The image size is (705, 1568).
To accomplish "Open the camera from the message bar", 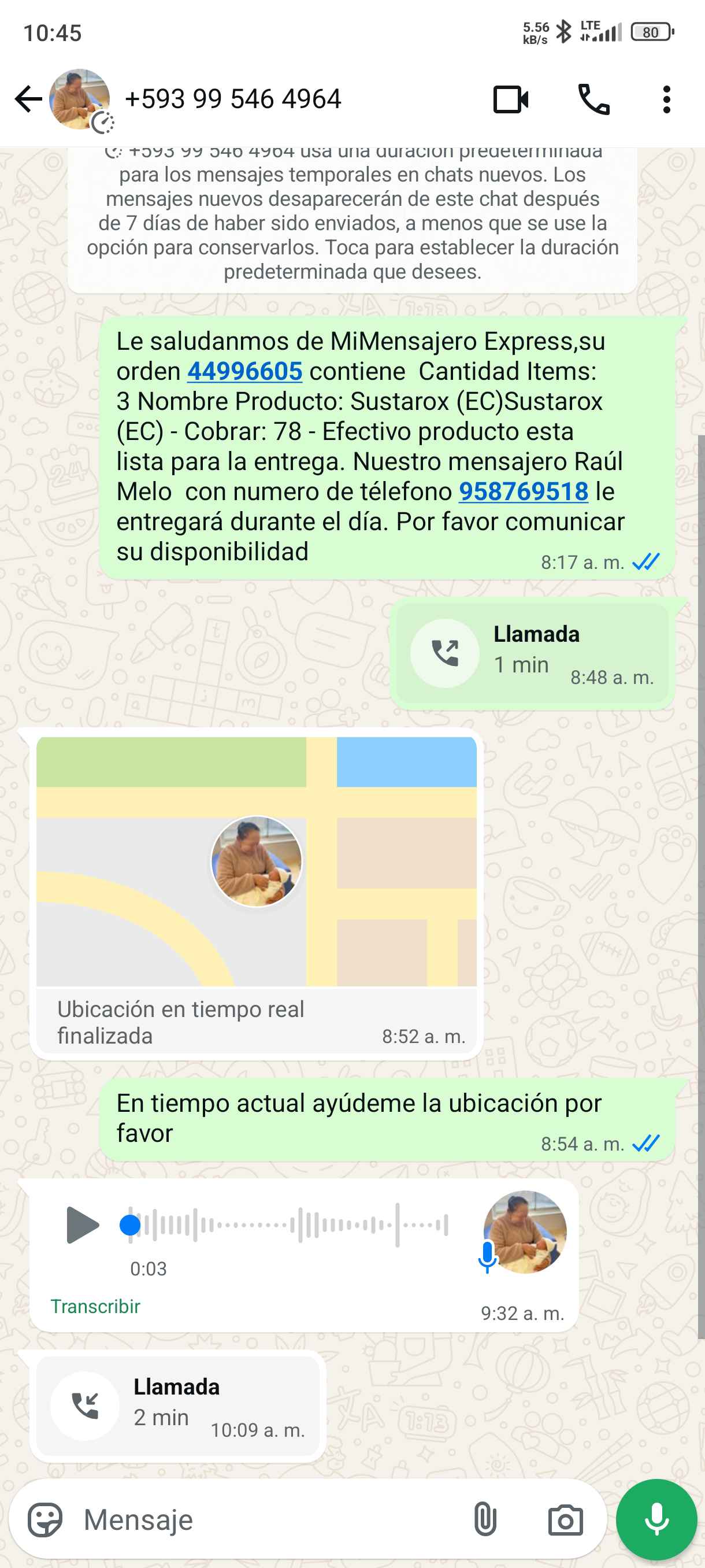I will tap(565, 1520).
